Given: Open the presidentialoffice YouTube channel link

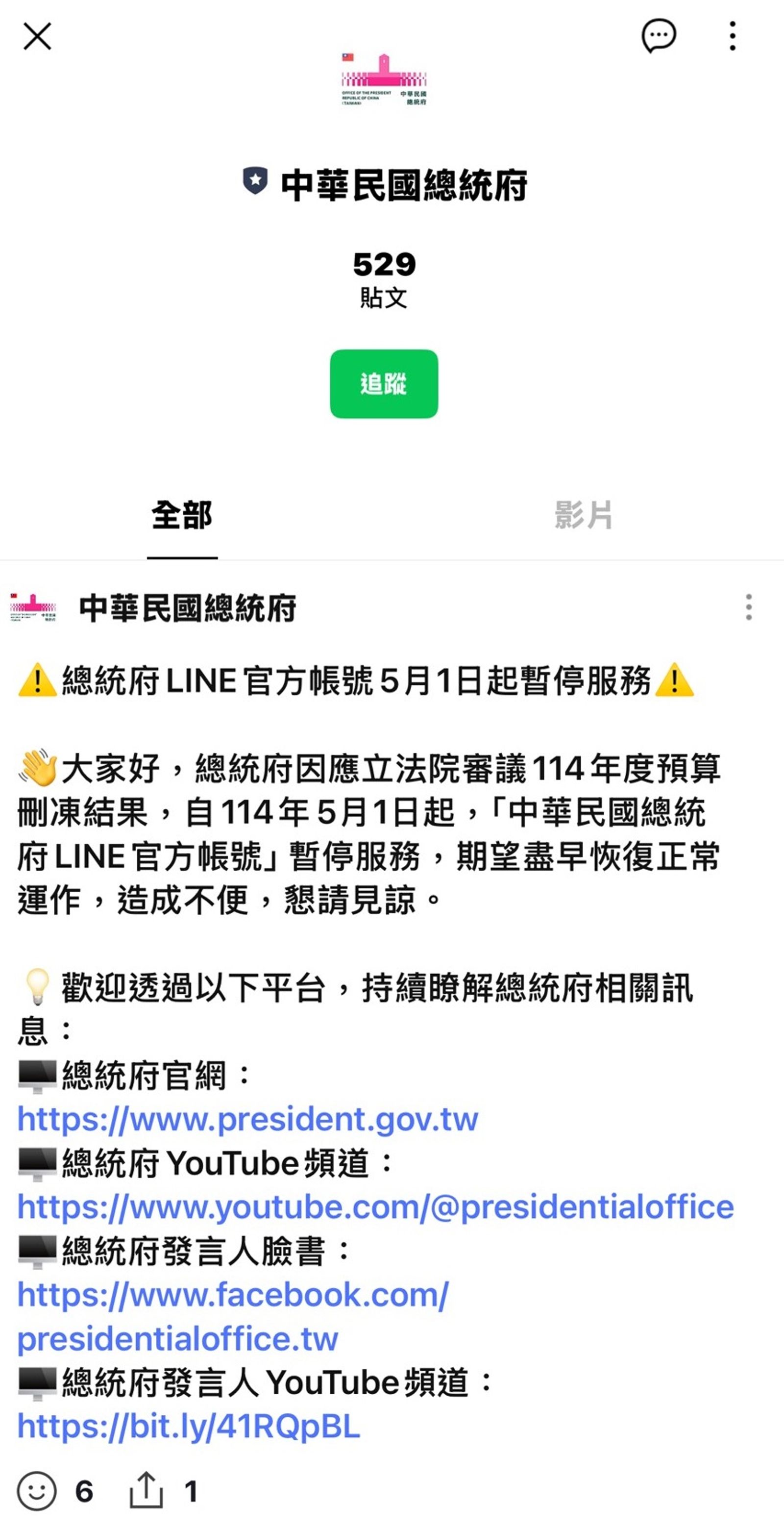Looking at the screenshot, I should pos(375,1207).
